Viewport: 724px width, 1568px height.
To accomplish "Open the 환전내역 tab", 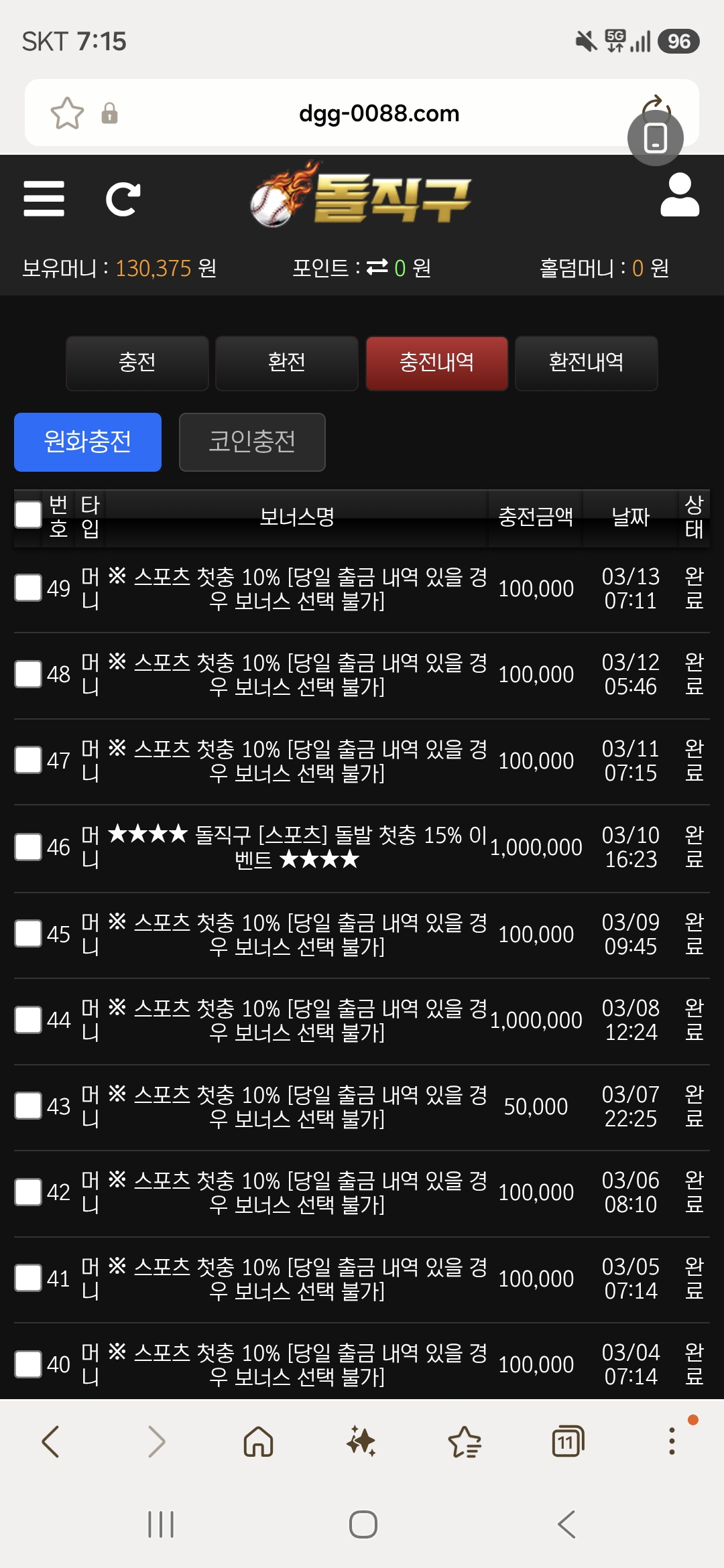I will [587, 363].
